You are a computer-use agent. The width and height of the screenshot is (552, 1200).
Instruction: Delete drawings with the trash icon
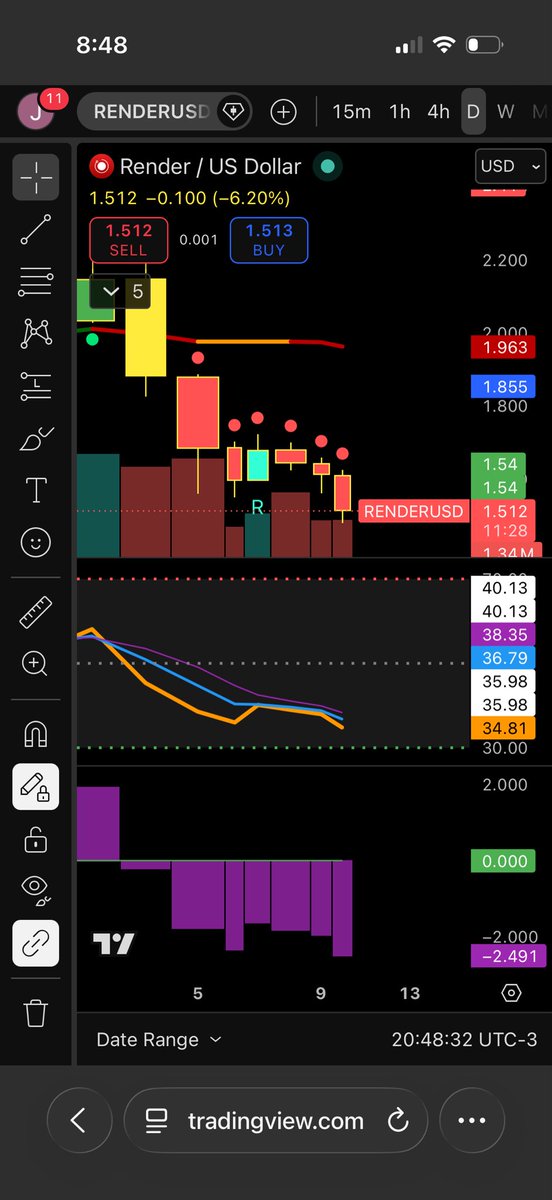pyautogui.click(x=36, y=1012)
